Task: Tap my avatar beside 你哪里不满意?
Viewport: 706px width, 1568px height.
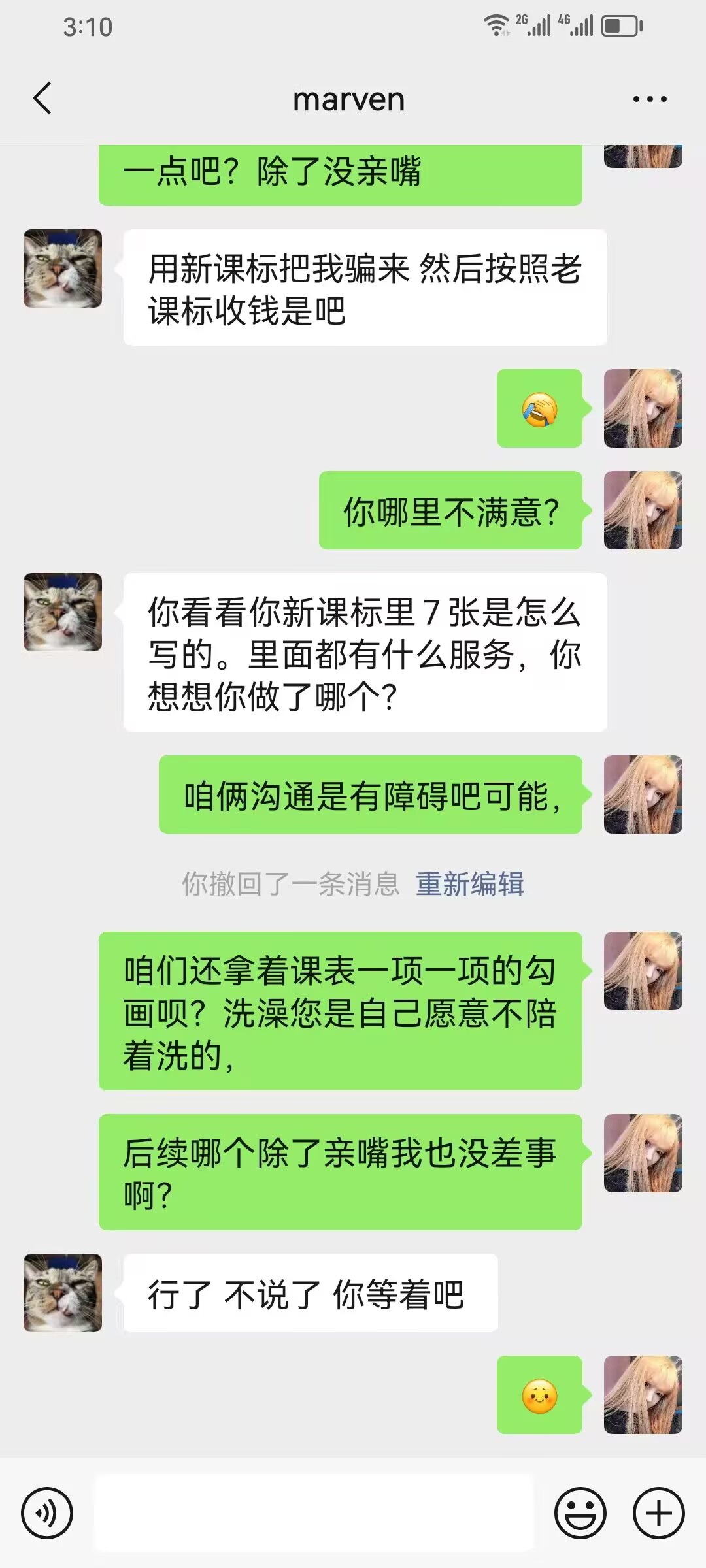Action: (643, 510)
